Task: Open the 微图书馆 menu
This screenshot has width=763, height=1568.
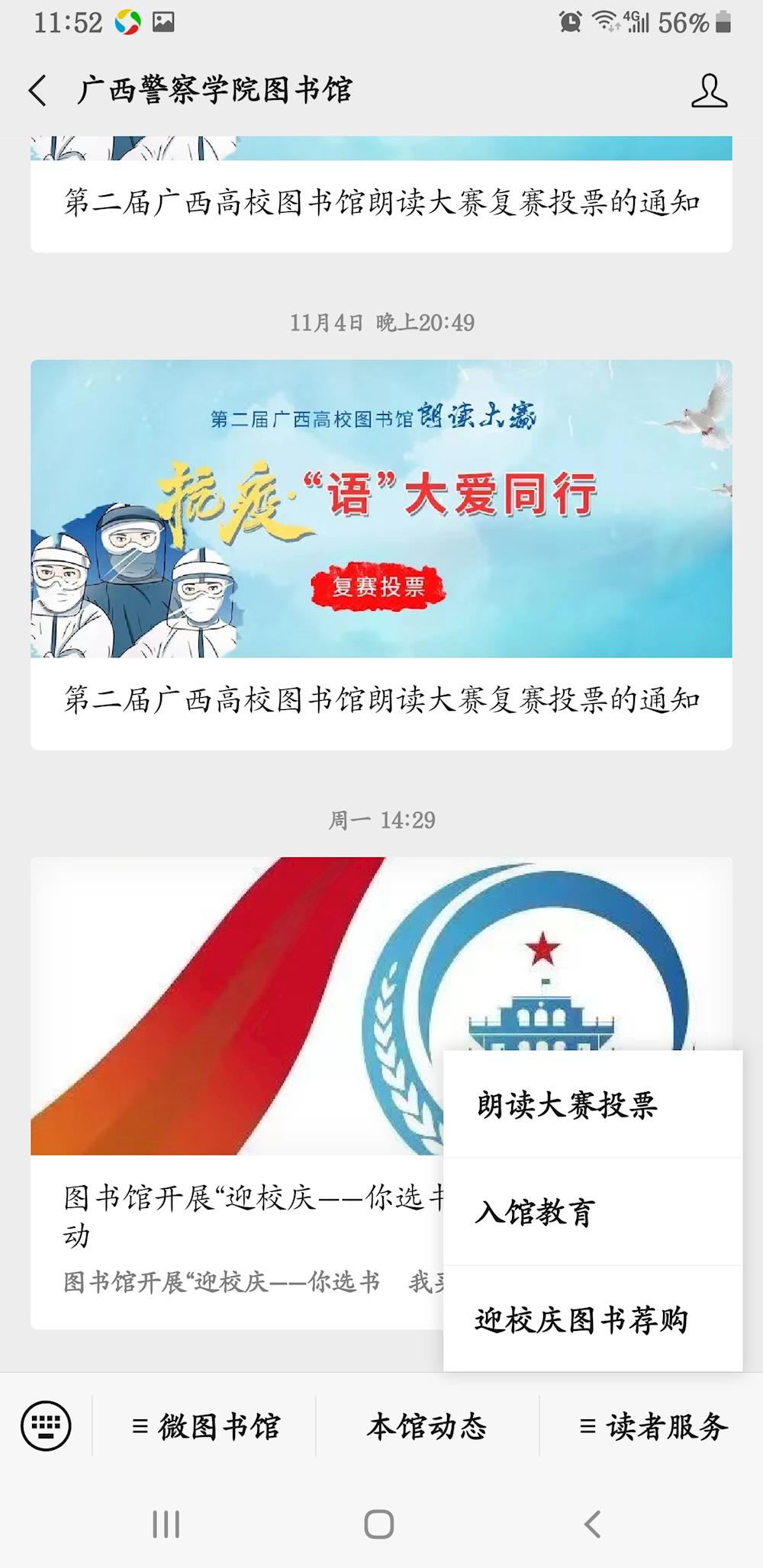Action: pos(204,1426)
